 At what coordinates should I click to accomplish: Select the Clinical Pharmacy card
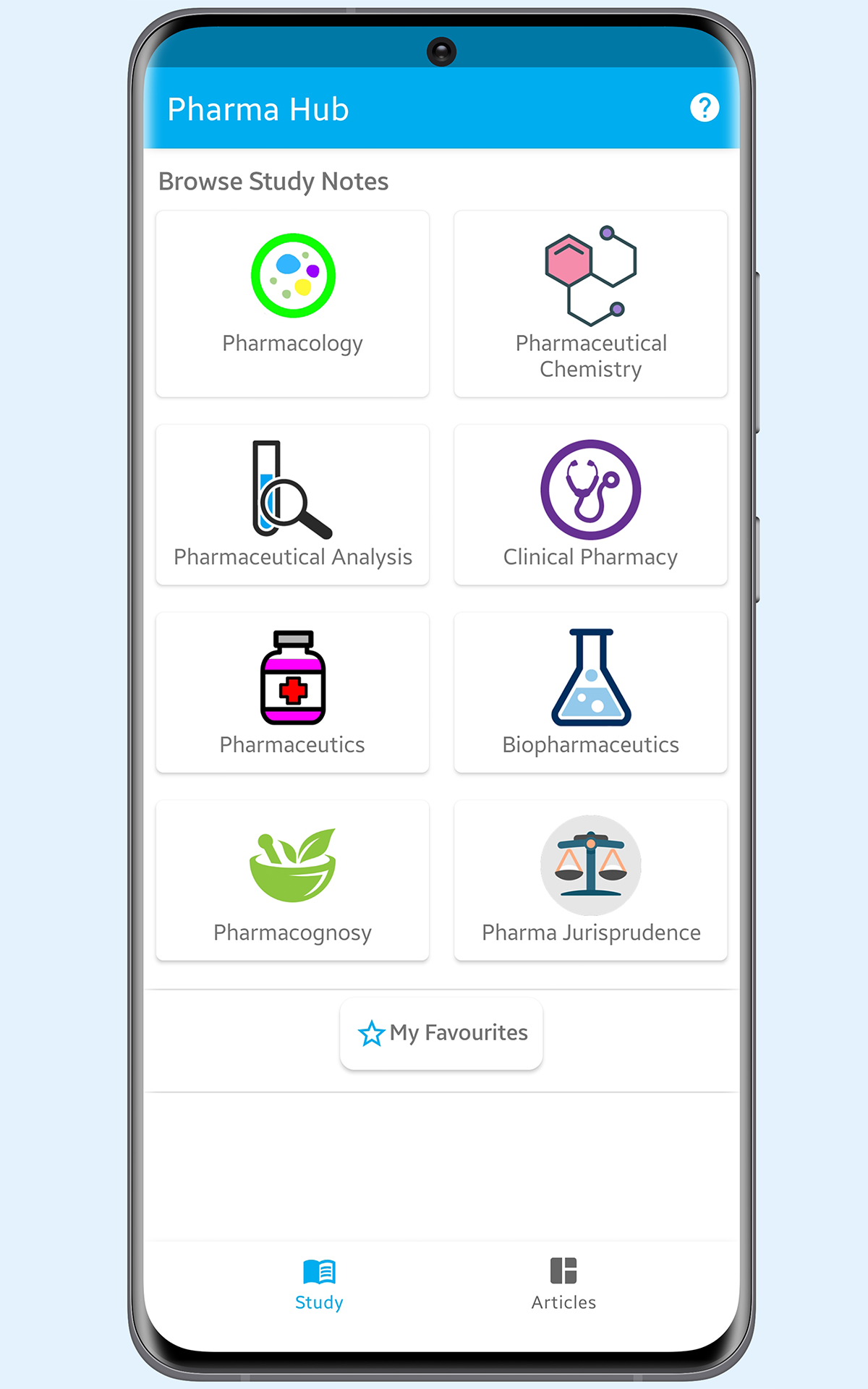click(590, 504)
